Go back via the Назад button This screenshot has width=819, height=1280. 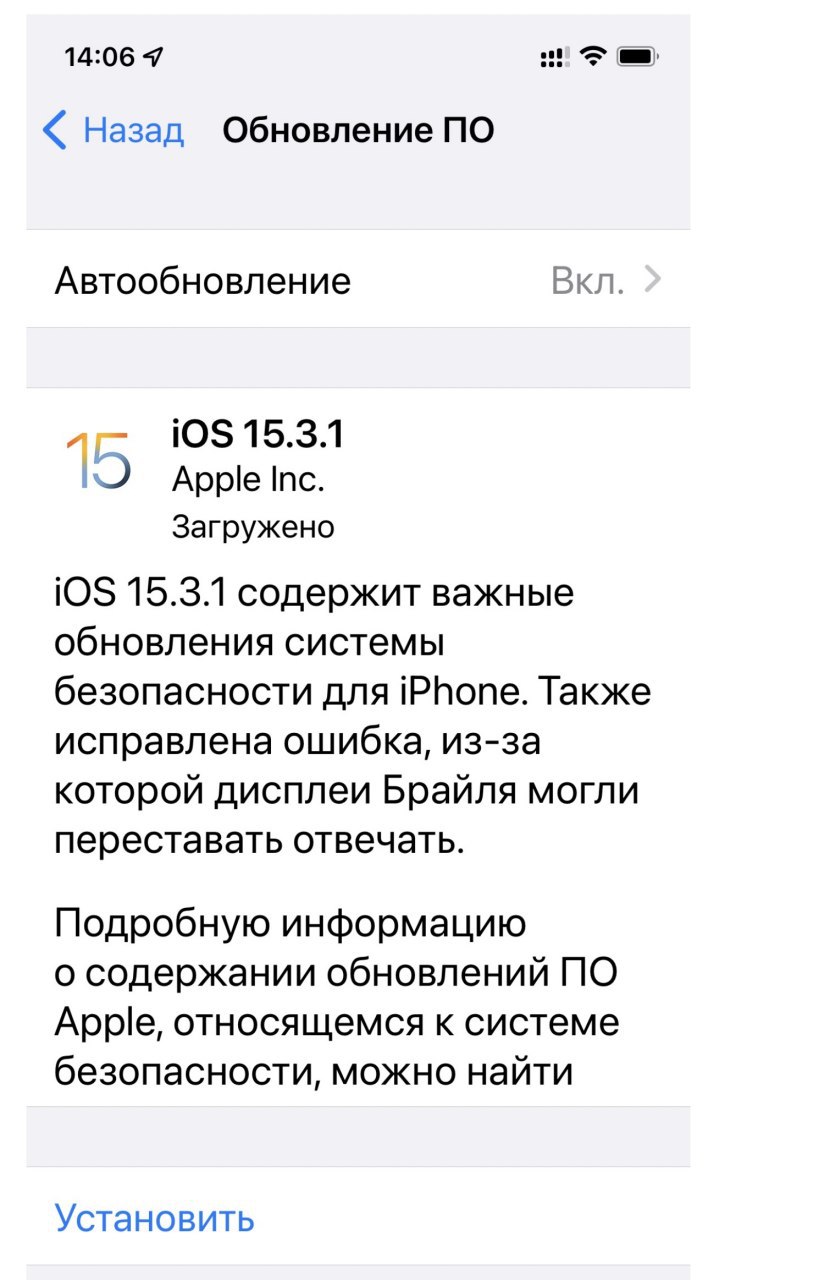point(113,131)
